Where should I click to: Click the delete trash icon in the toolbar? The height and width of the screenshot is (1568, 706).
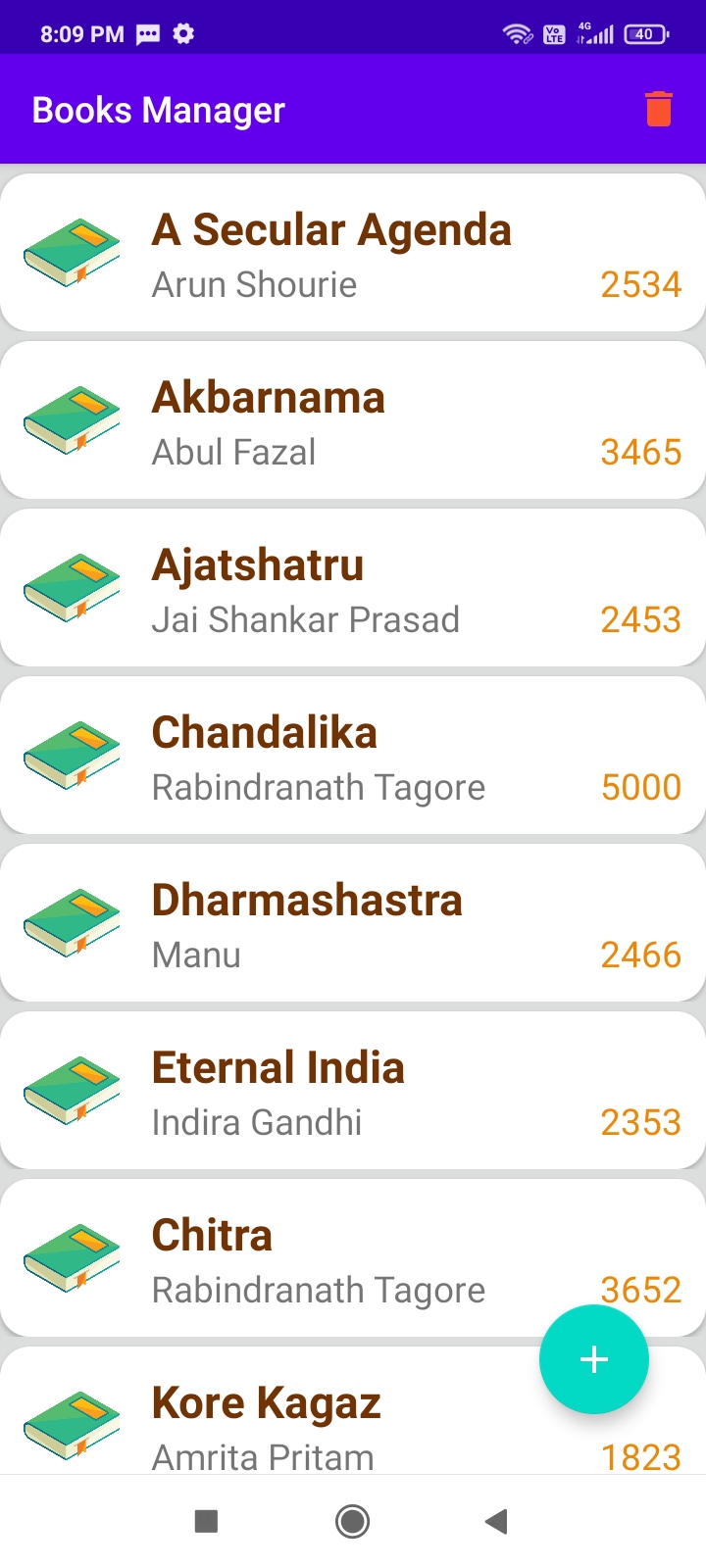coord(658,109)
